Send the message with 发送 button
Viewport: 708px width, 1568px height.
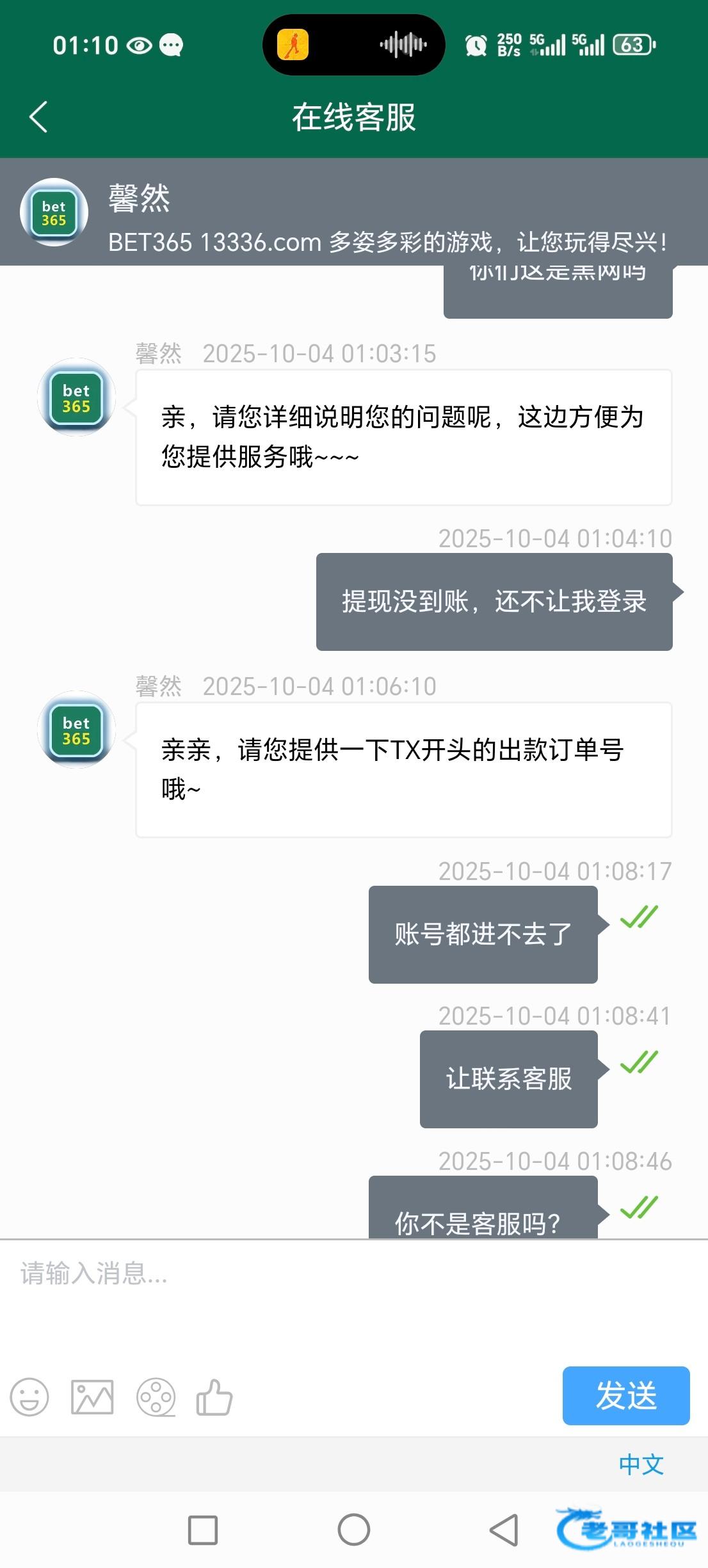625,1395
